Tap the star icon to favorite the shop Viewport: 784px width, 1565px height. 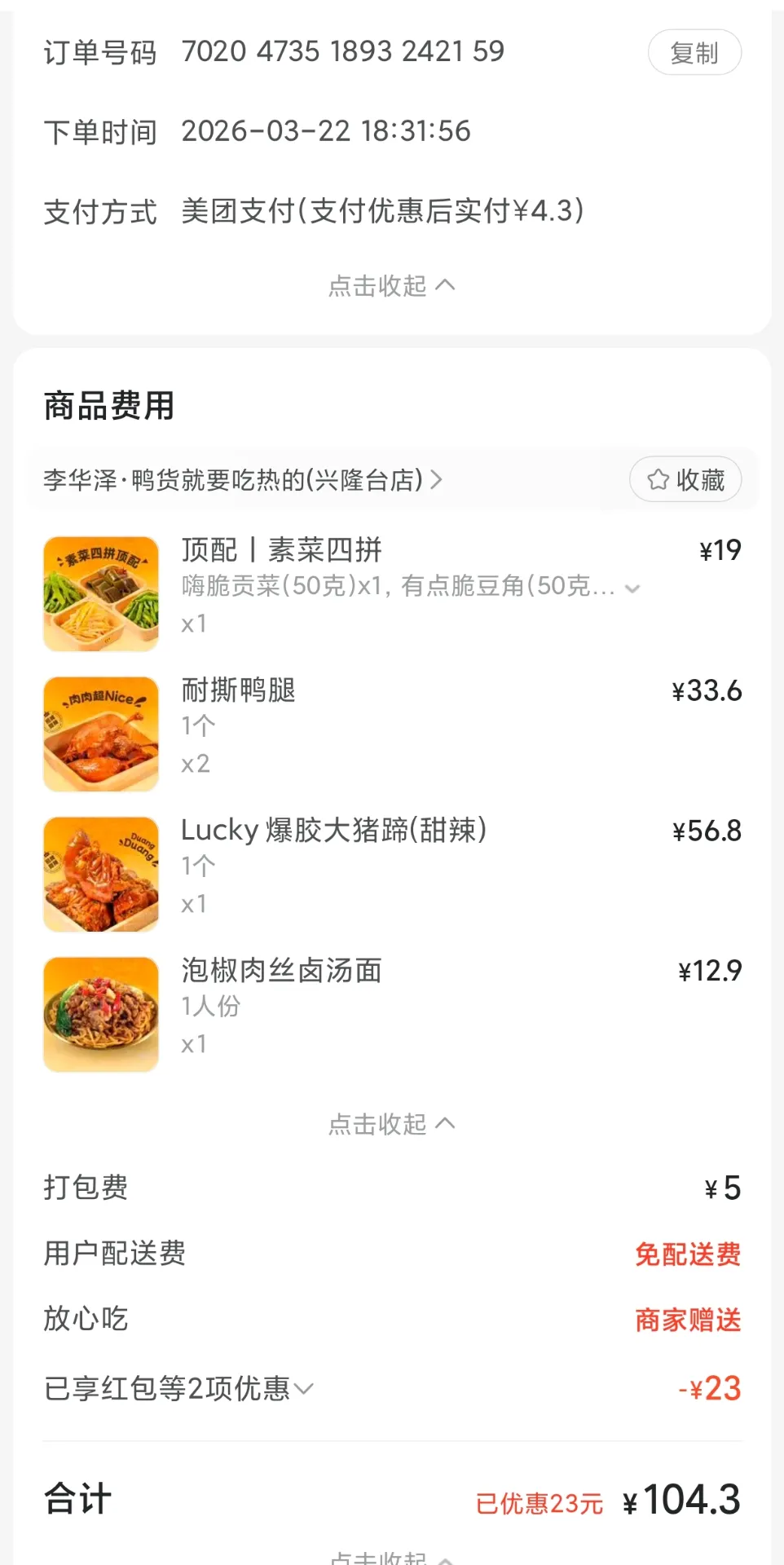coord(657,480)
